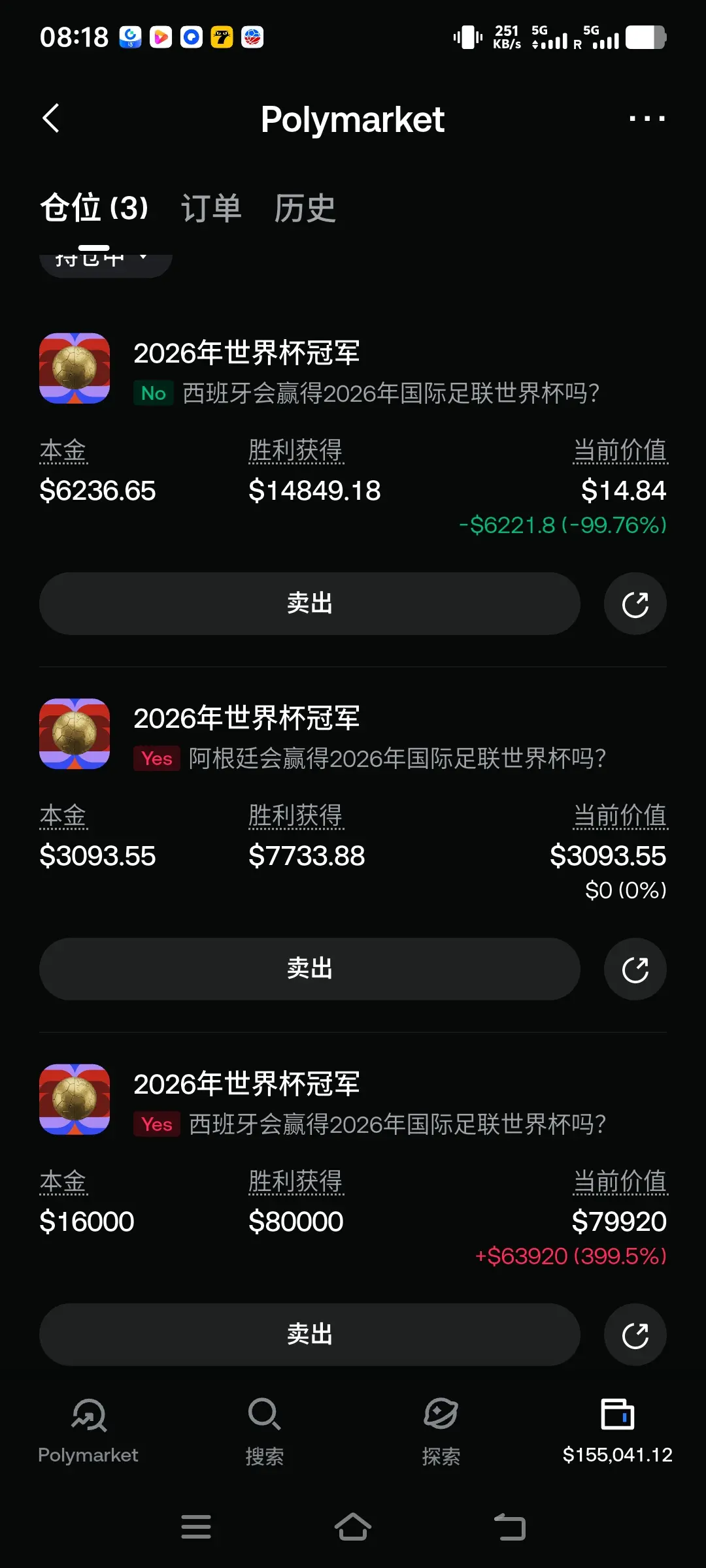
Task: Open the Spain No market card
Action: coord(353,370)
